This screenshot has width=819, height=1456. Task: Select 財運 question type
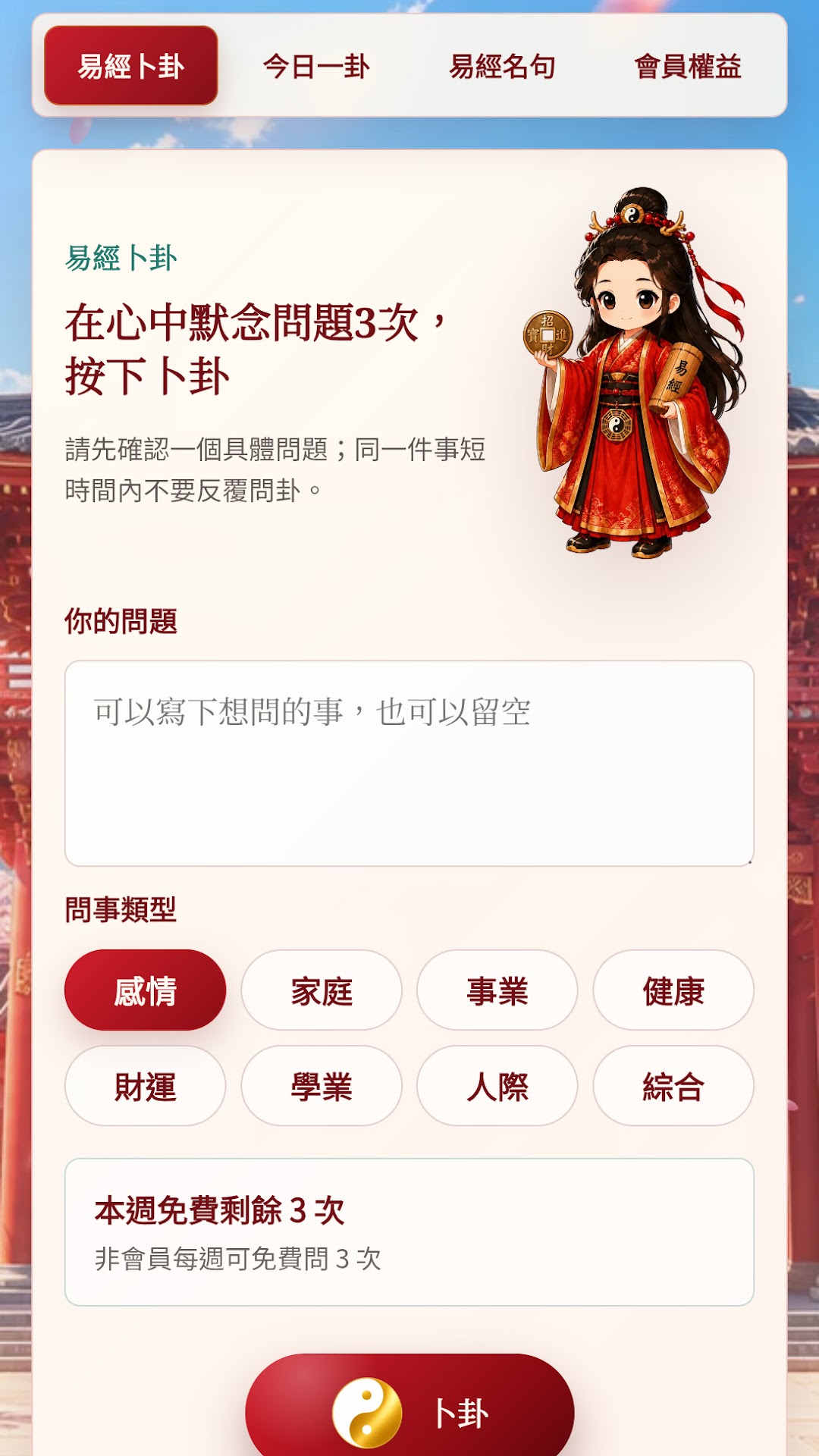coord(146,1086)
